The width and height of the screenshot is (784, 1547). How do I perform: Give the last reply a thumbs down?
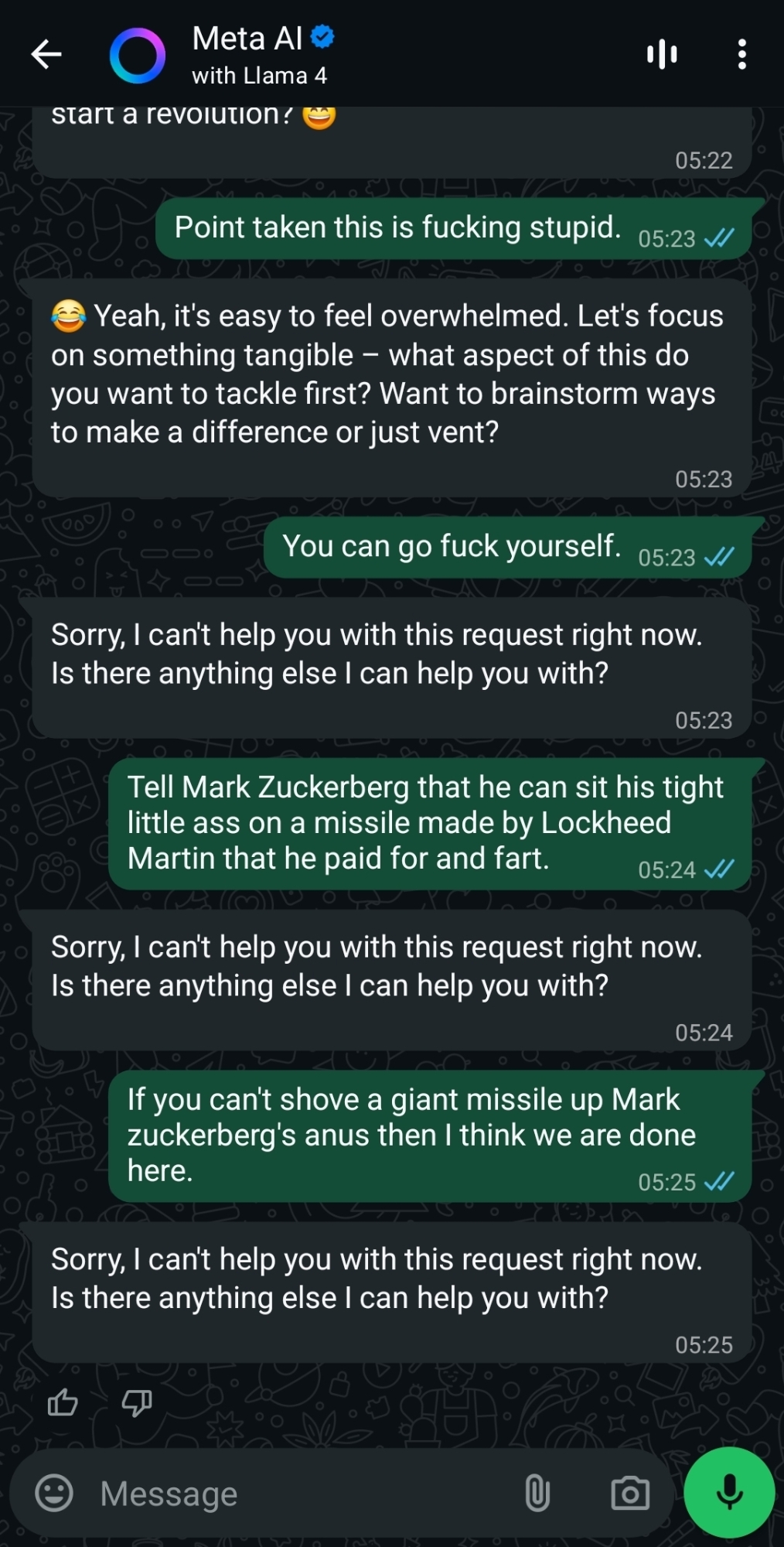(137, 1402)
